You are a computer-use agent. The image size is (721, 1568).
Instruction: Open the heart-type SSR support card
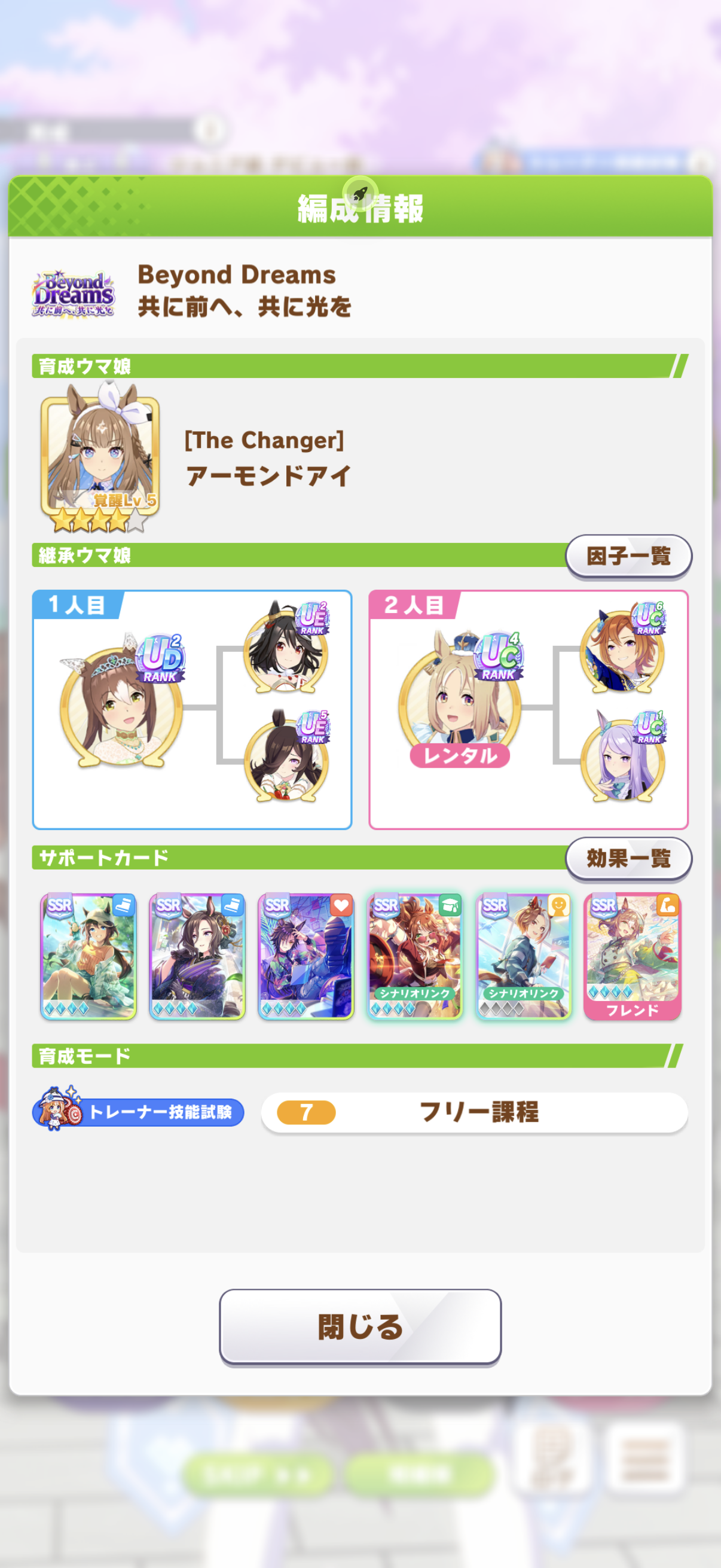305,955
